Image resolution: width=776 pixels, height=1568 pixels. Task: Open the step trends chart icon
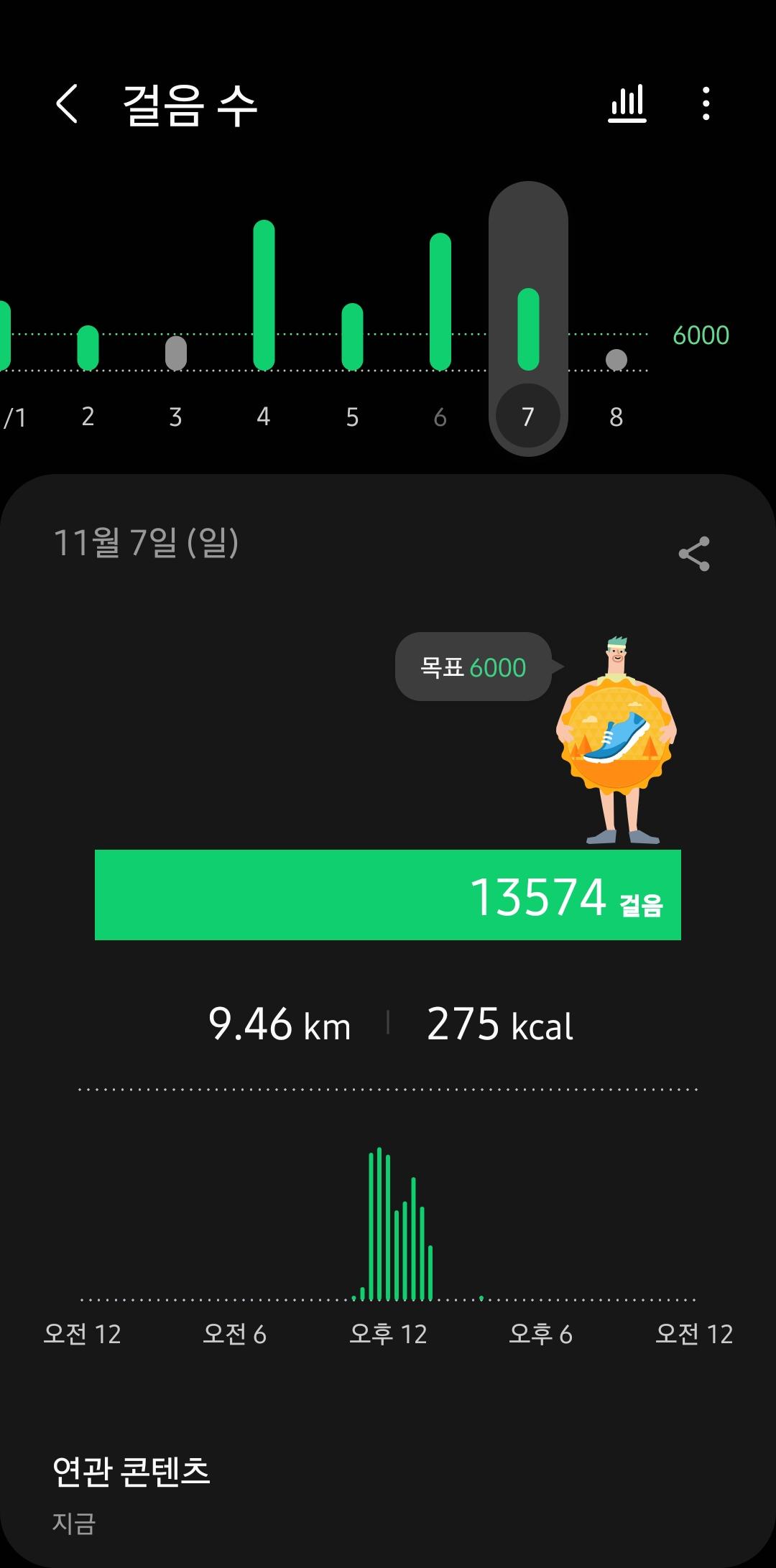(x=627, y=104)
